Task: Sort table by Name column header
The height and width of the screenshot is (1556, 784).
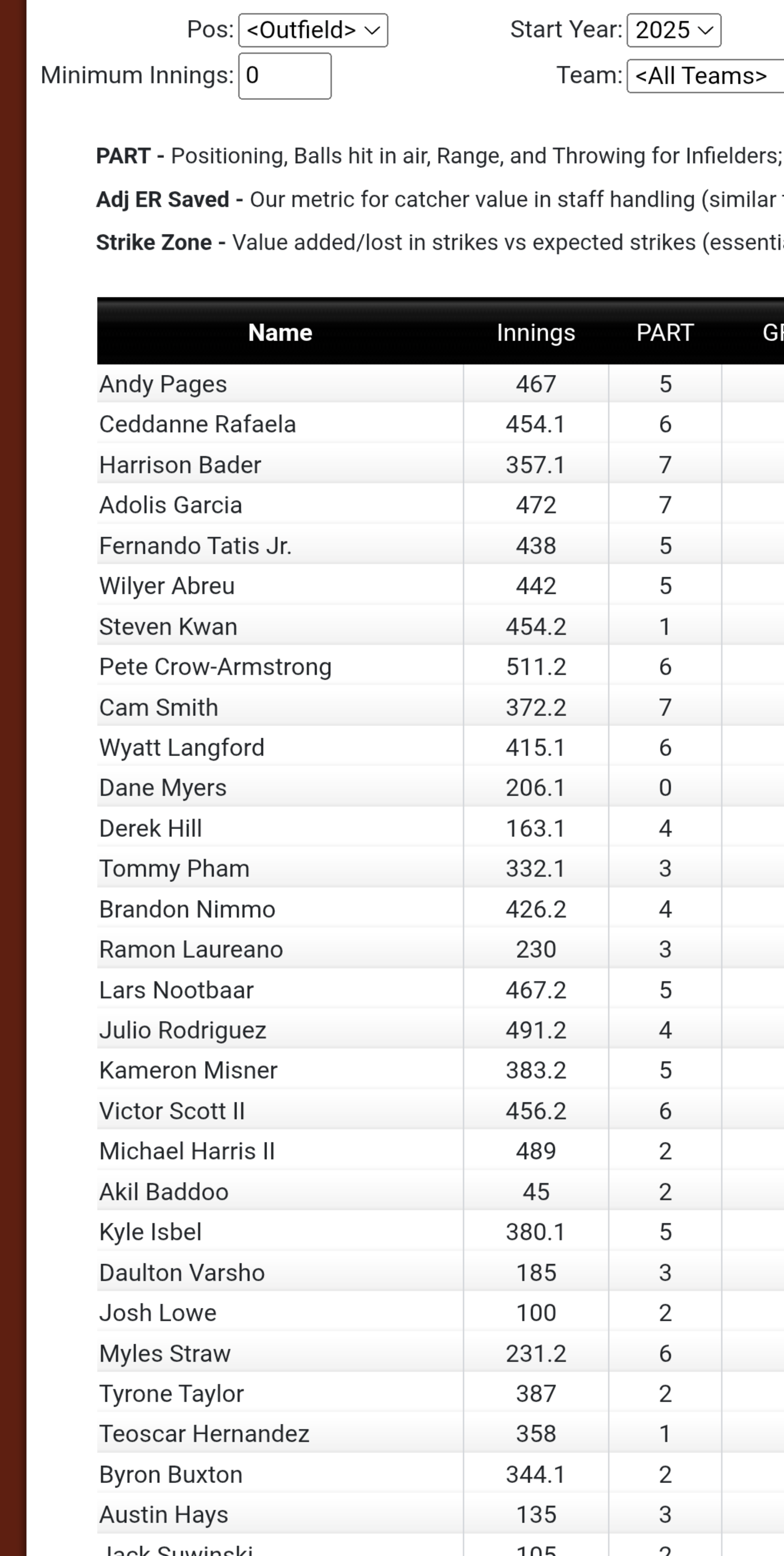Action: click(280, 332)
